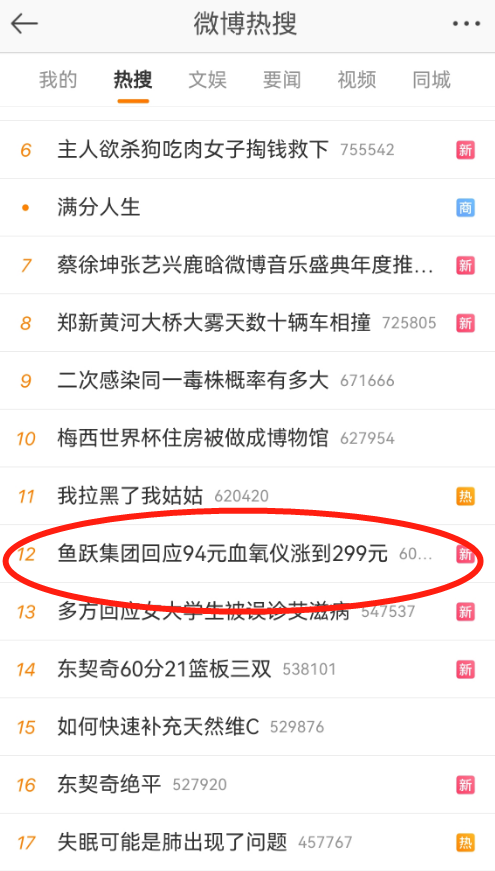This screenshot has width=495, height=871.
Task: Open the 郑新黄河大桥大雾天数十辆车相撞 topic
Action: click(247, 323)
